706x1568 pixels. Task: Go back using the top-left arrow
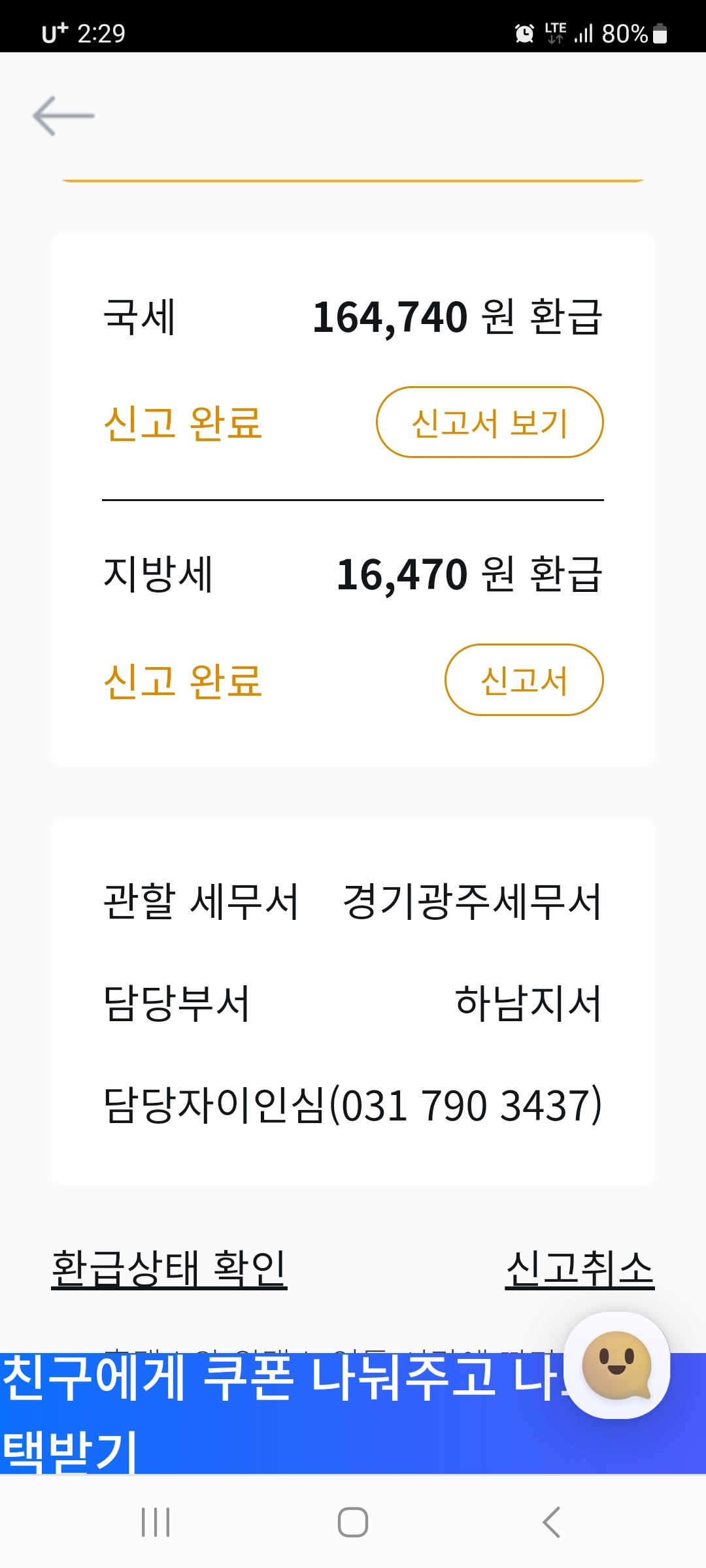[63, 116]
